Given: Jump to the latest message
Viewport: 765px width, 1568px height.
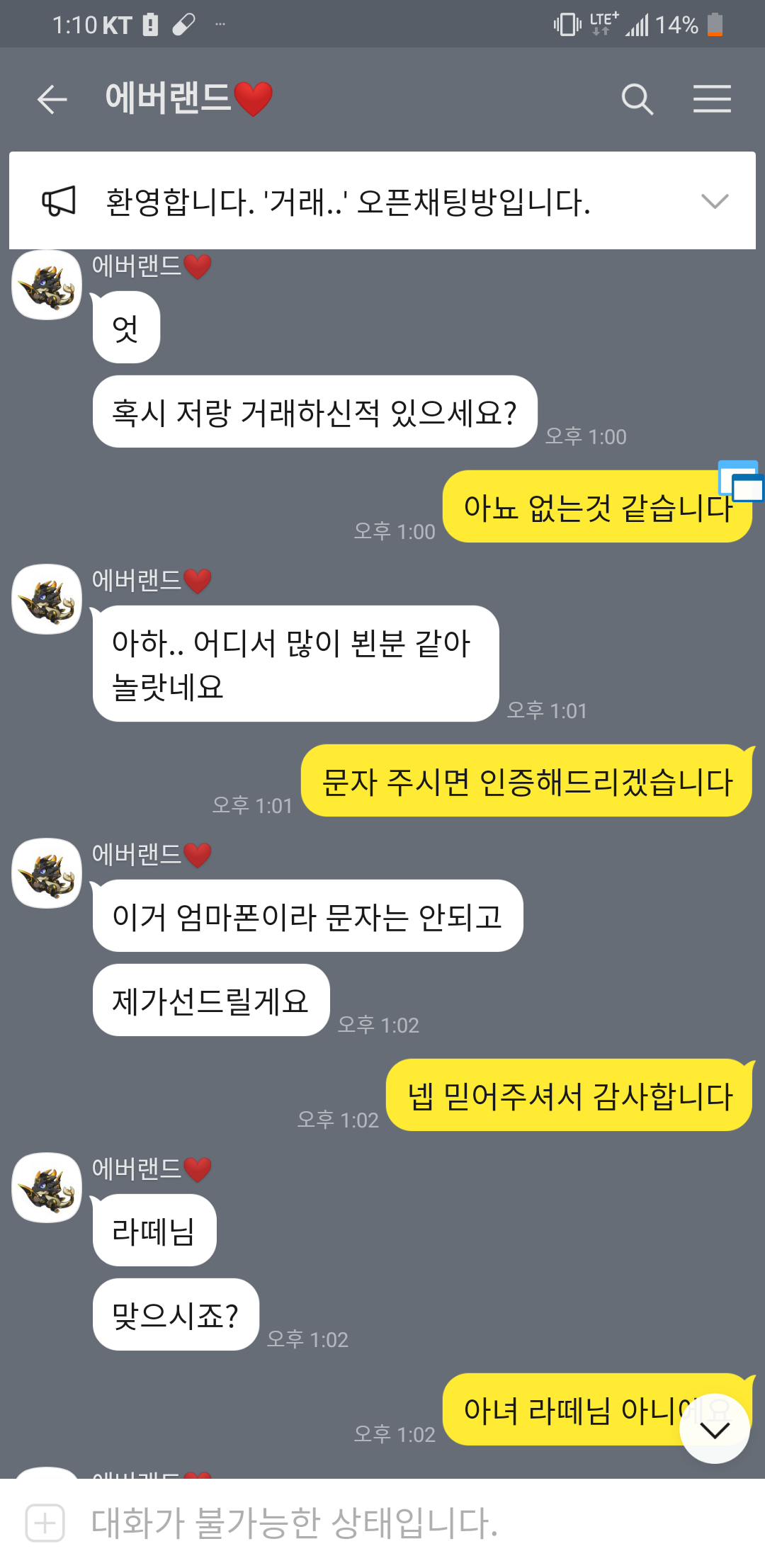Looking at the screenshot, I should (714, 1430).
